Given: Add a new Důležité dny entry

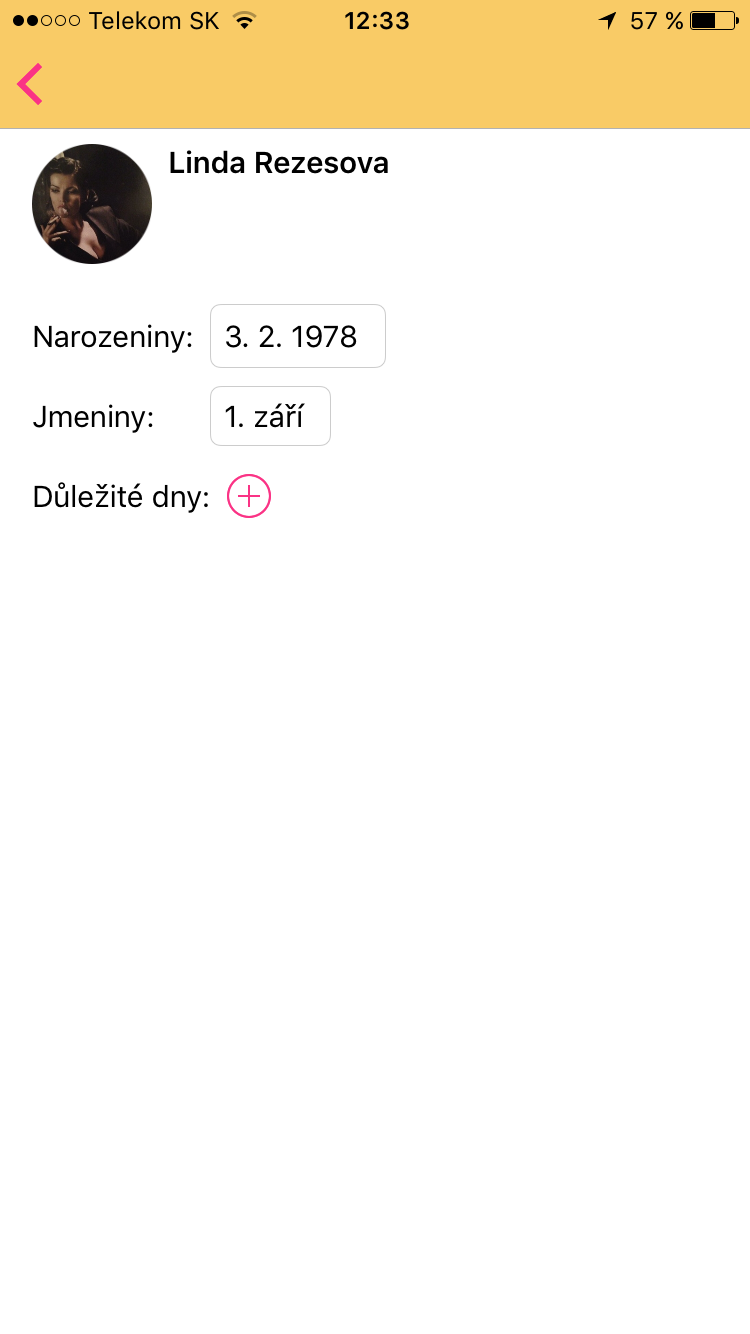Looking at the screenshot, I should tap(249, 496).
